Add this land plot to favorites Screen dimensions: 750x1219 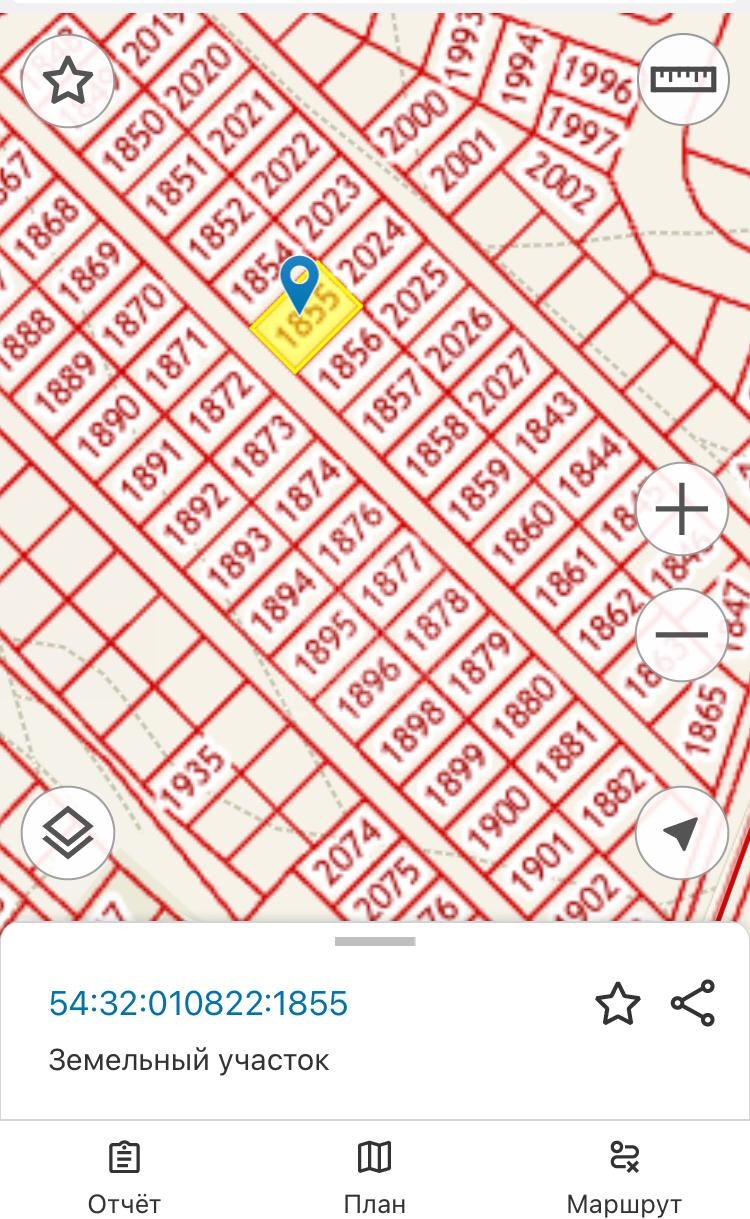(617, 1003)
